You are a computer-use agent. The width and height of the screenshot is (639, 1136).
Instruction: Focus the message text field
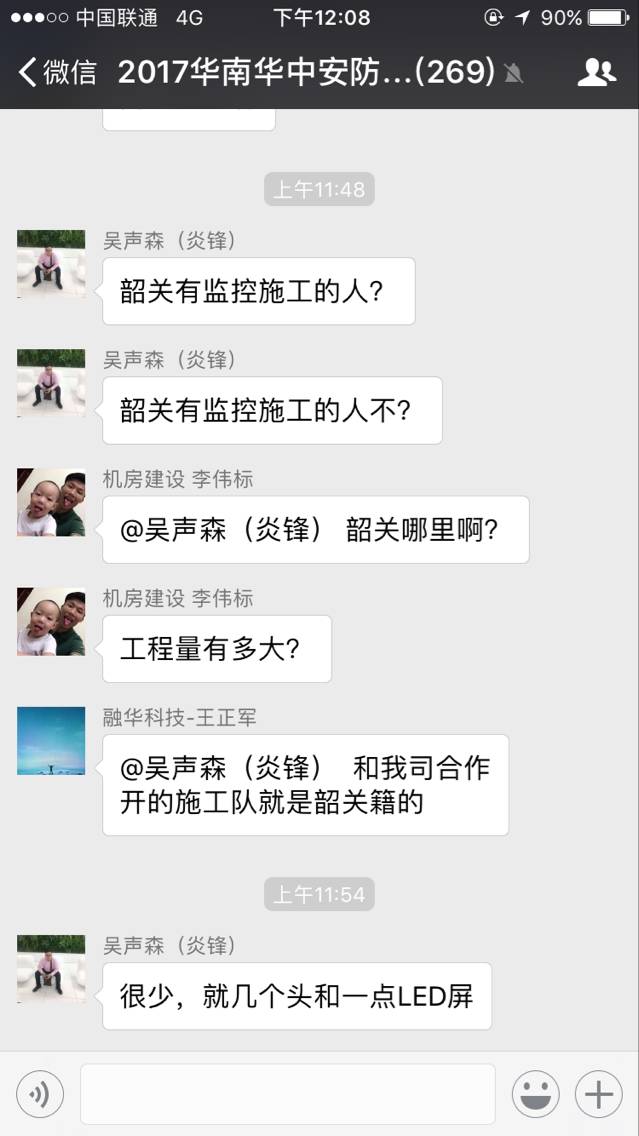[x=287, y=1094]
